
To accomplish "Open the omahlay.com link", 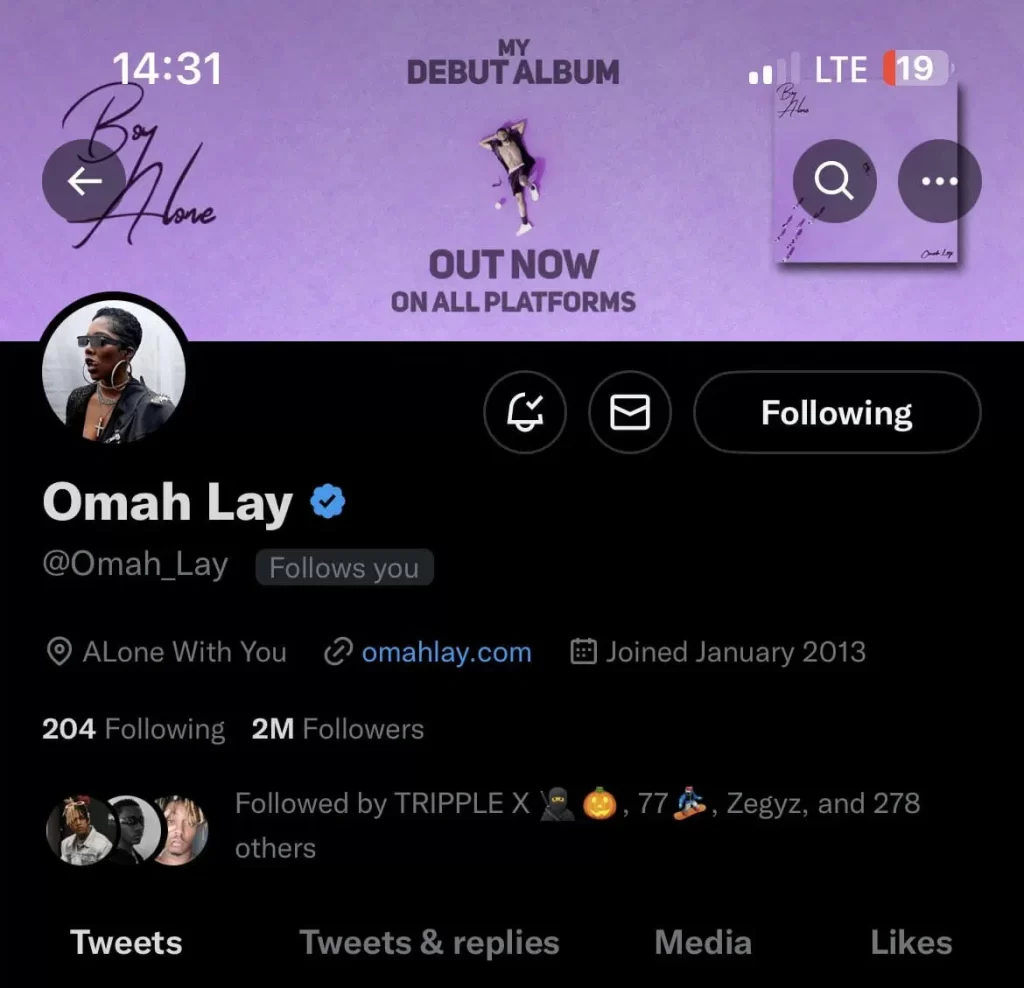I will pos(446,653).
